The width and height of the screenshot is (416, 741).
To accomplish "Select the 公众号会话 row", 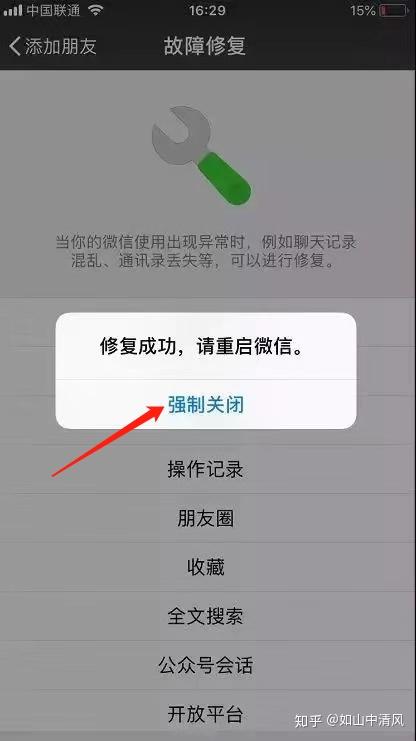I will coord(206,665).
